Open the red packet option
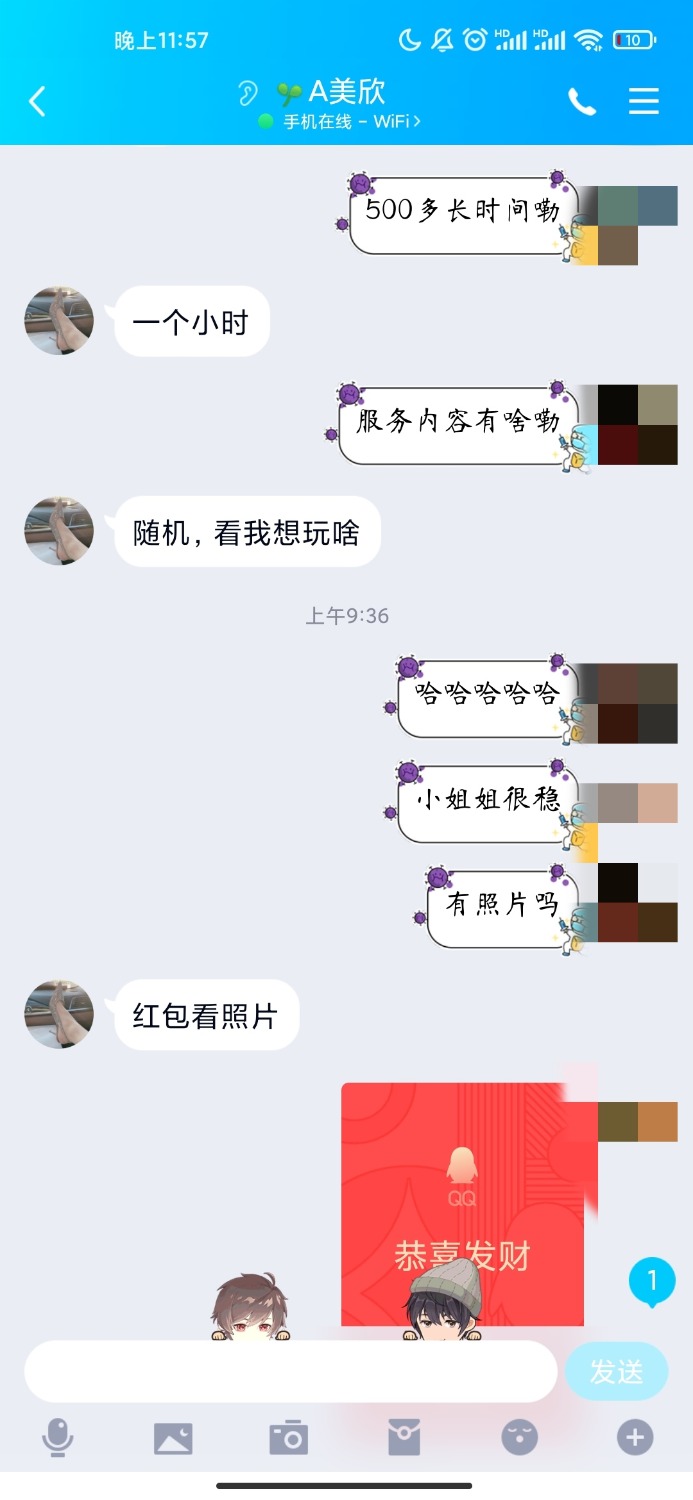The image size is (693, 1500). coord(404,1438)
